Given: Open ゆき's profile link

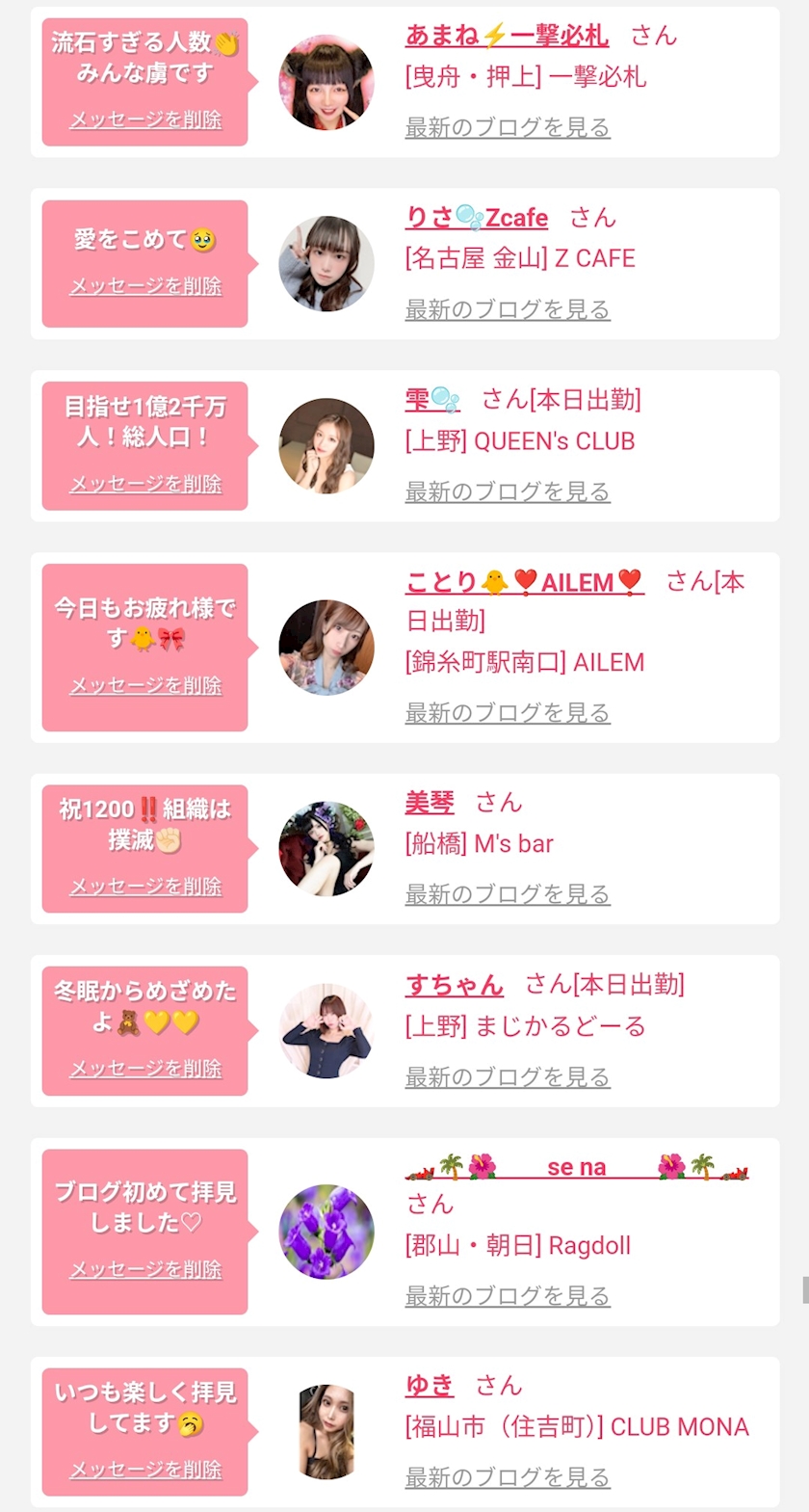Looking at the screenshot, I should [x=430, y=1386].
